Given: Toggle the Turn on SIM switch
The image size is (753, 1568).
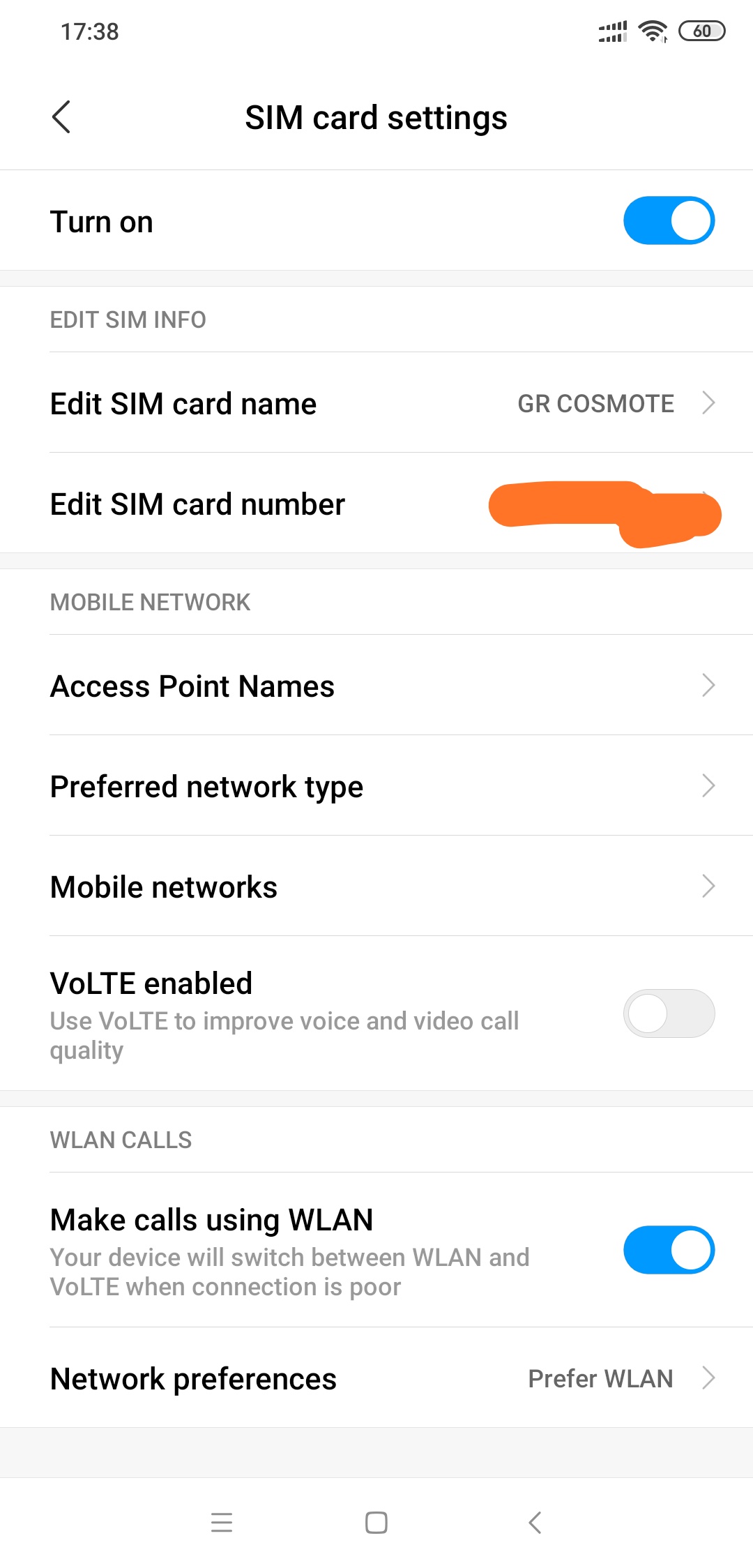Looking at the screenshot, I should pos(669,221).
